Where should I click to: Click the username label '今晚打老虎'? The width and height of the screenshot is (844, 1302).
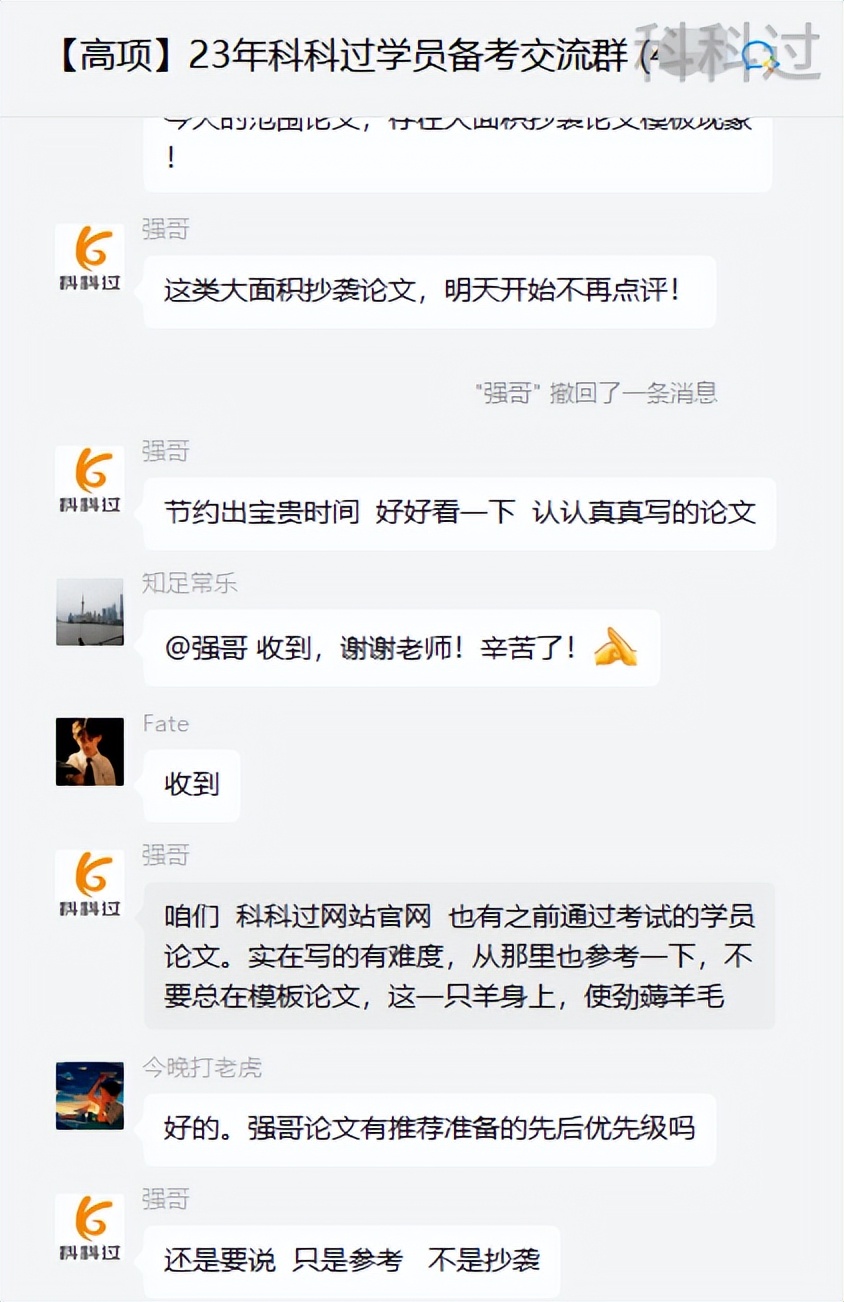coord(201,1067)
